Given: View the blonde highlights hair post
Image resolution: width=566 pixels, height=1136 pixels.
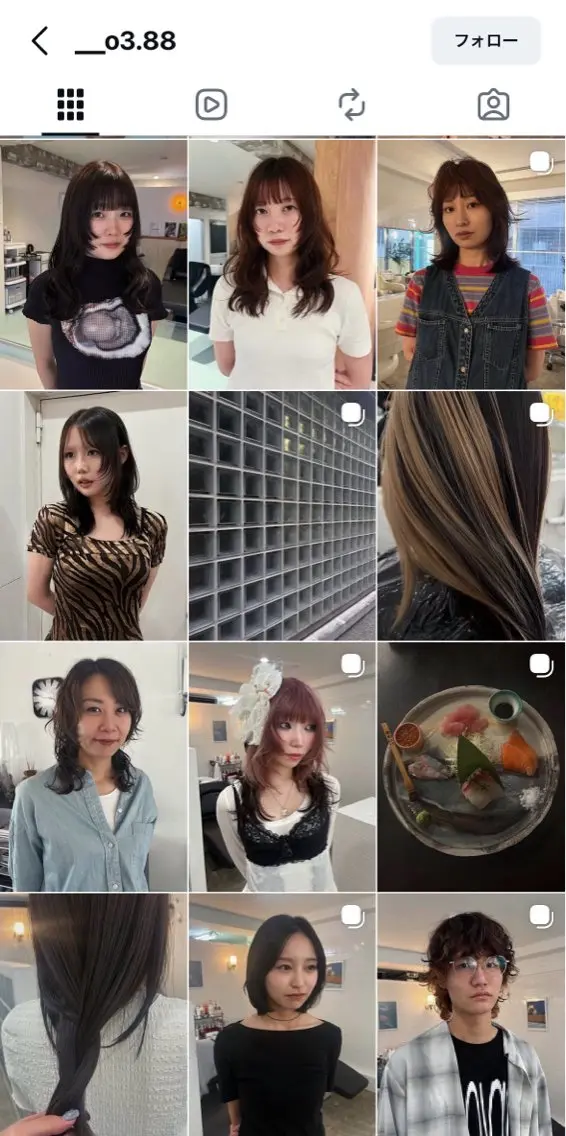Looking at the screenshot, I should point(472,516).
